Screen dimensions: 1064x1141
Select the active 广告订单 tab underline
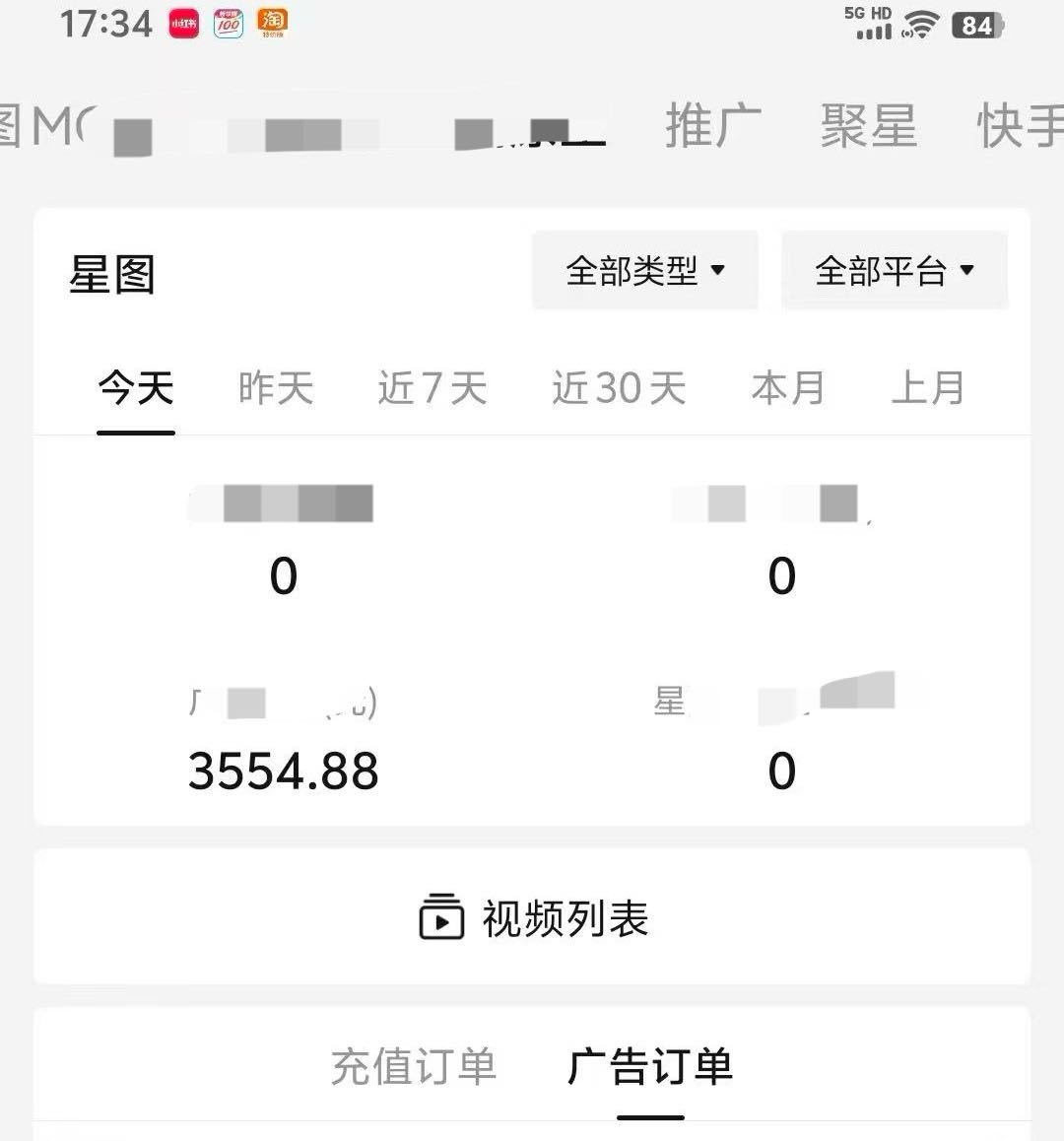click(x=652, y=1117)
